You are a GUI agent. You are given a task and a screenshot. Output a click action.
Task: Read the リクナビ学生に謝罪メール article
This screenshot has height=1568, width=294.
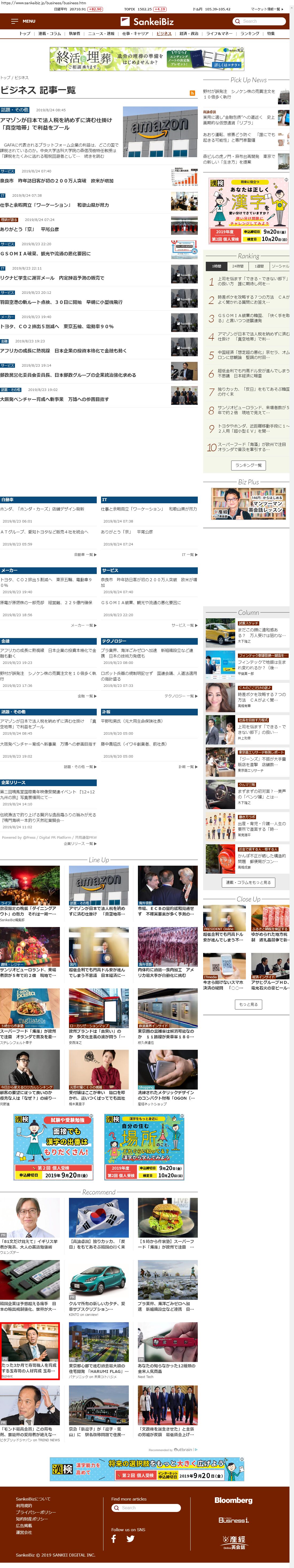click(52, 278)
